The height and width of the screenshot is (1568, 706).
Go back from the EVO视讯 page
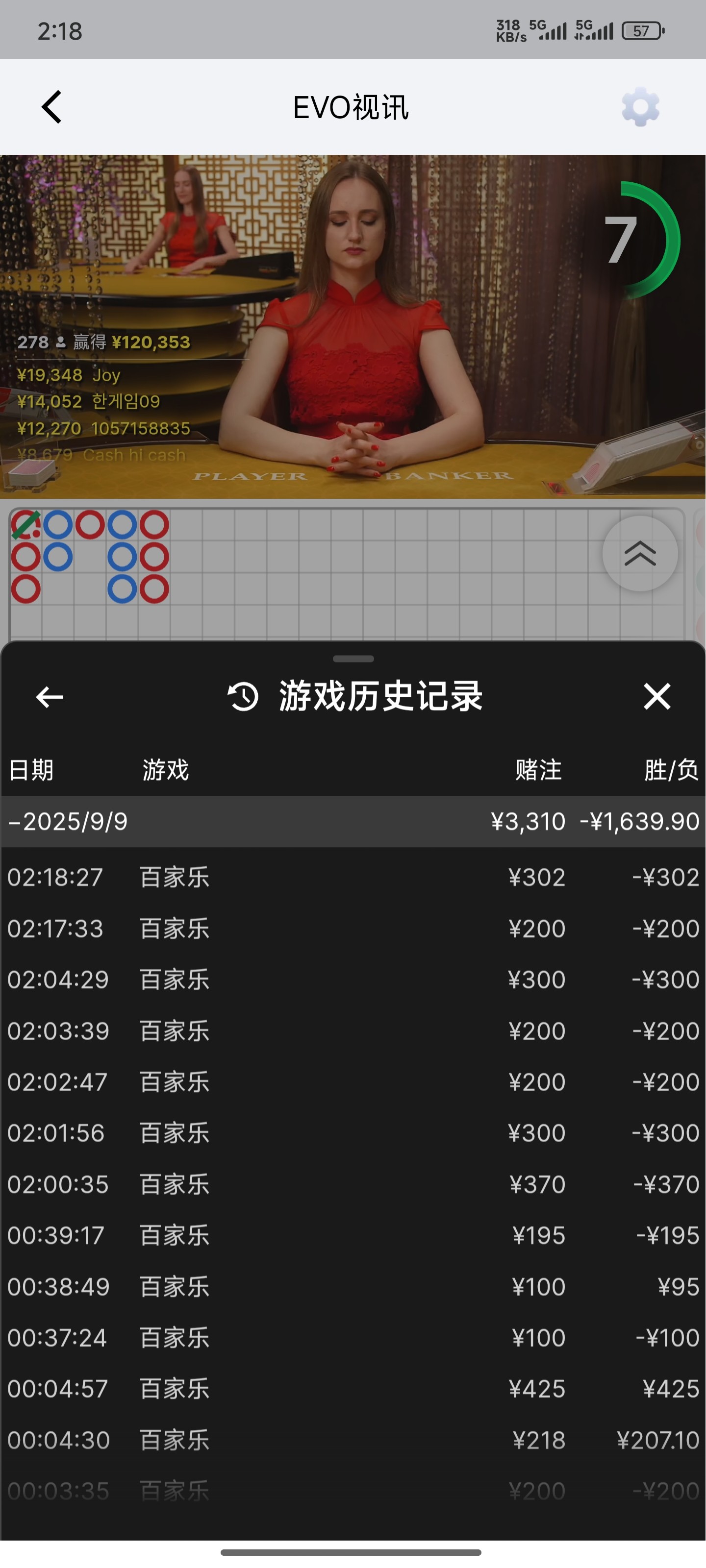click(x=52, y=107)
